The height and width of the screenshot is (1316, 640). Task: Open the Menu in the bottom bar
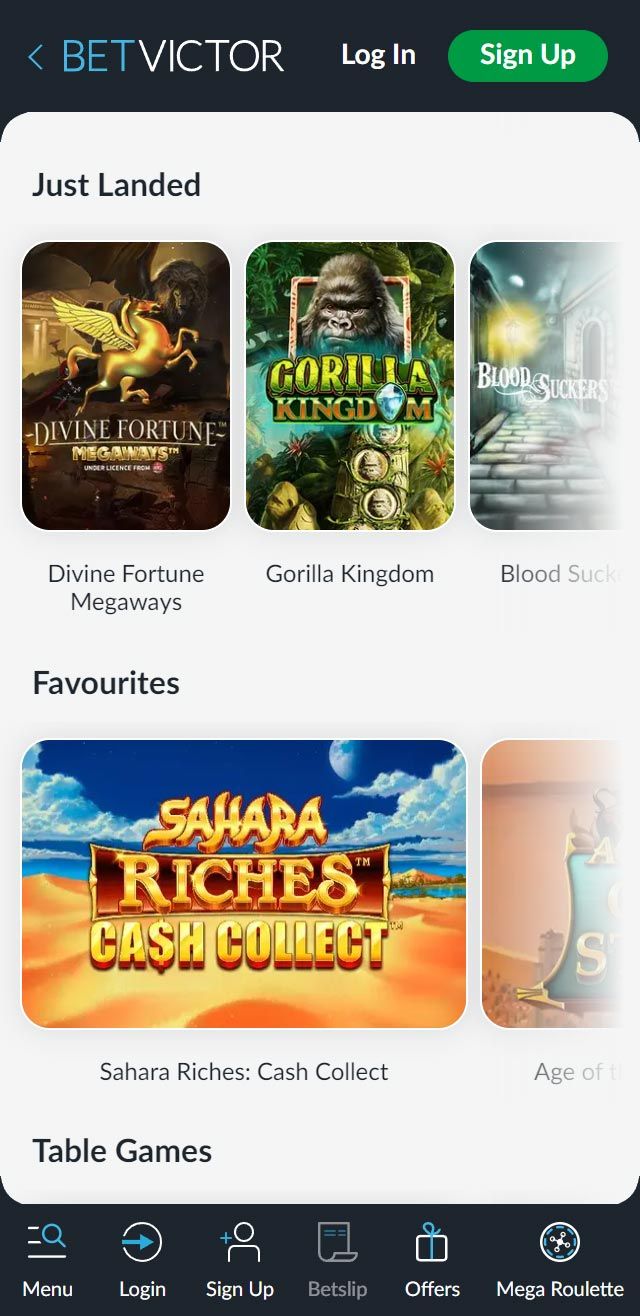(x=47, y=1259)
